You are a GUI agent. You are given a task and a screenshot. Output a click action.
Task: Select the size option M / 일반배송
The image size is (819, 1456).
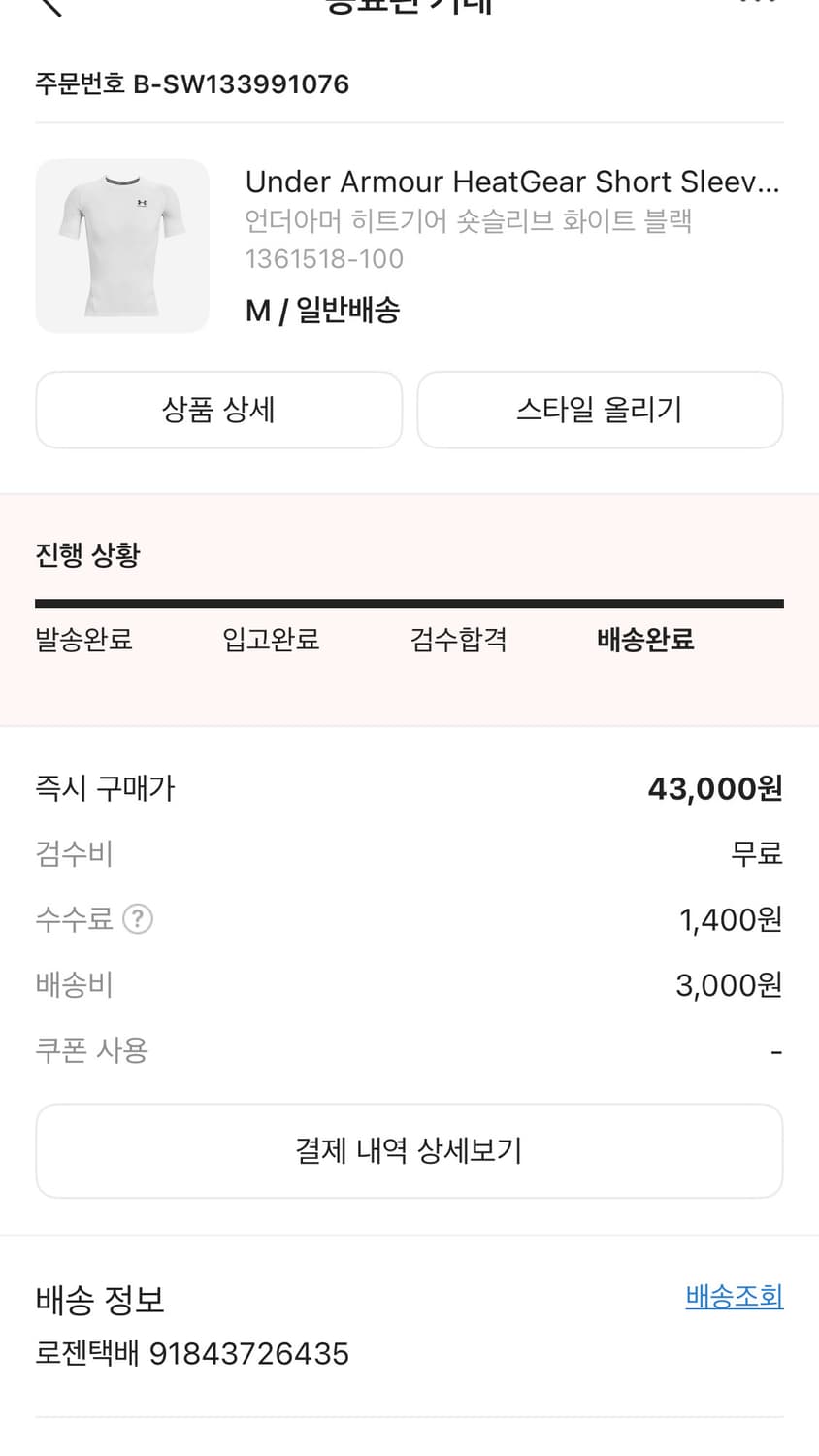tap(322, 310)
